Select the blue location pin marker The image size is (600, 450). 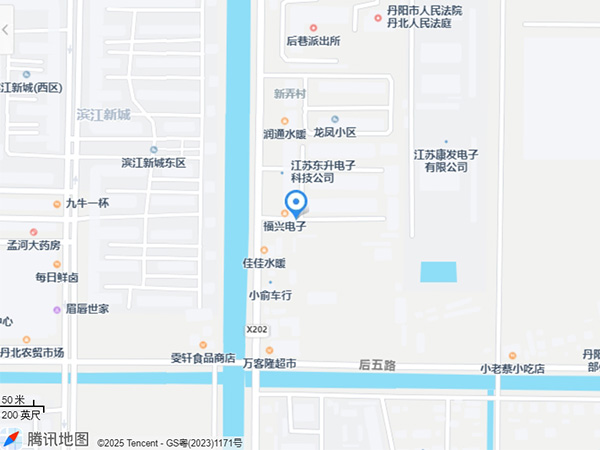tap(296, 202)
